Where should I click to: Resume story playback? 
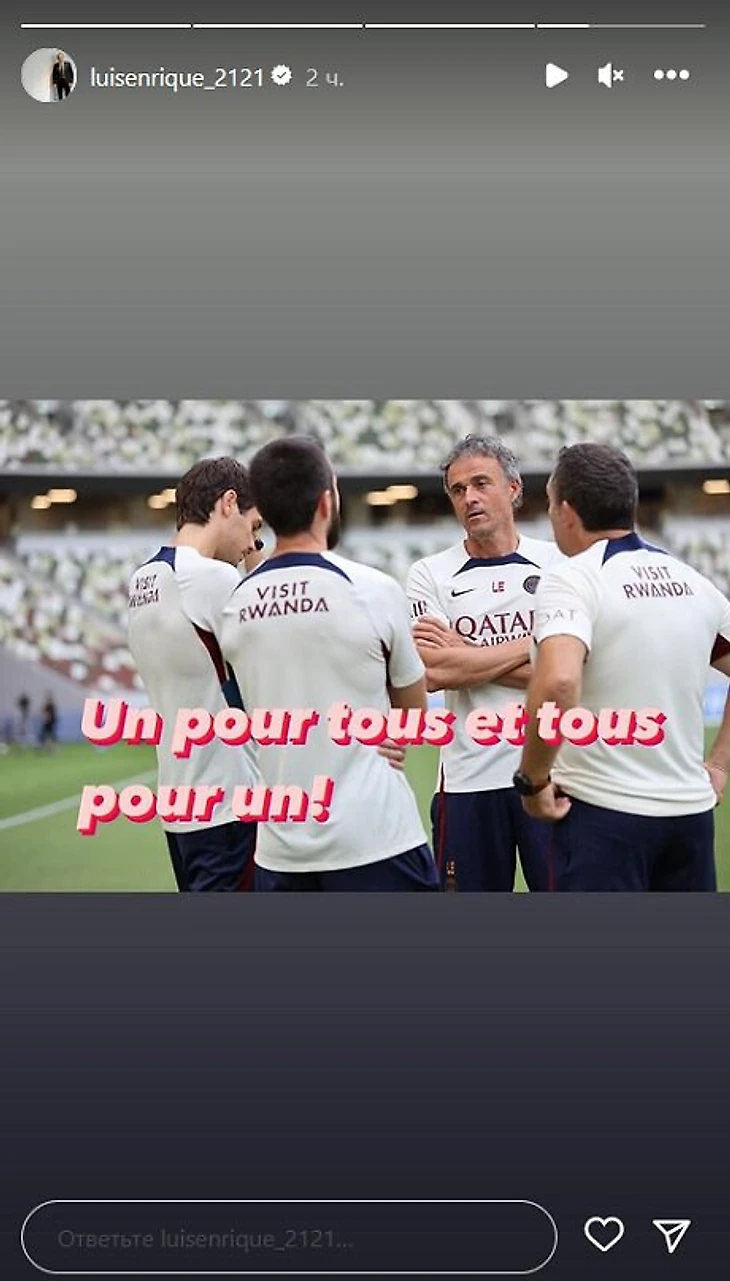[556, 75]
